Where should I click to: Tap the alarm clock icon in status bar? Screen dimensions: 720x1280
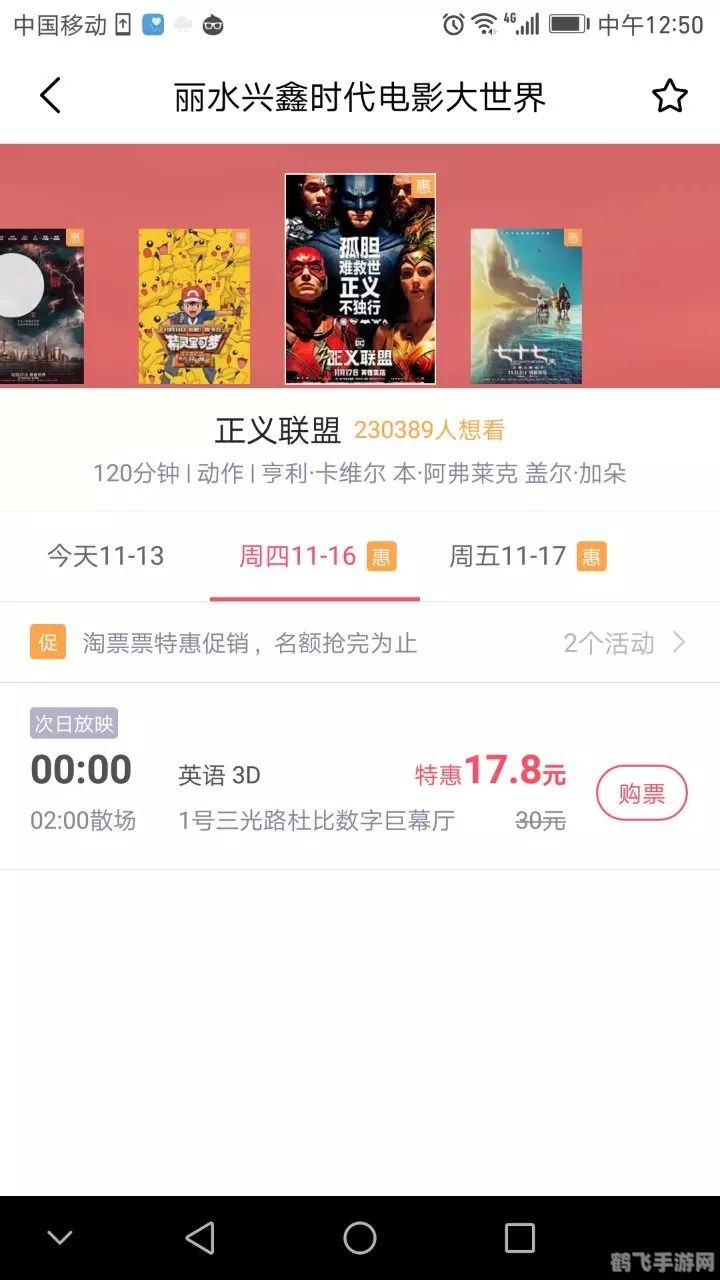click(x=452, y=22)
